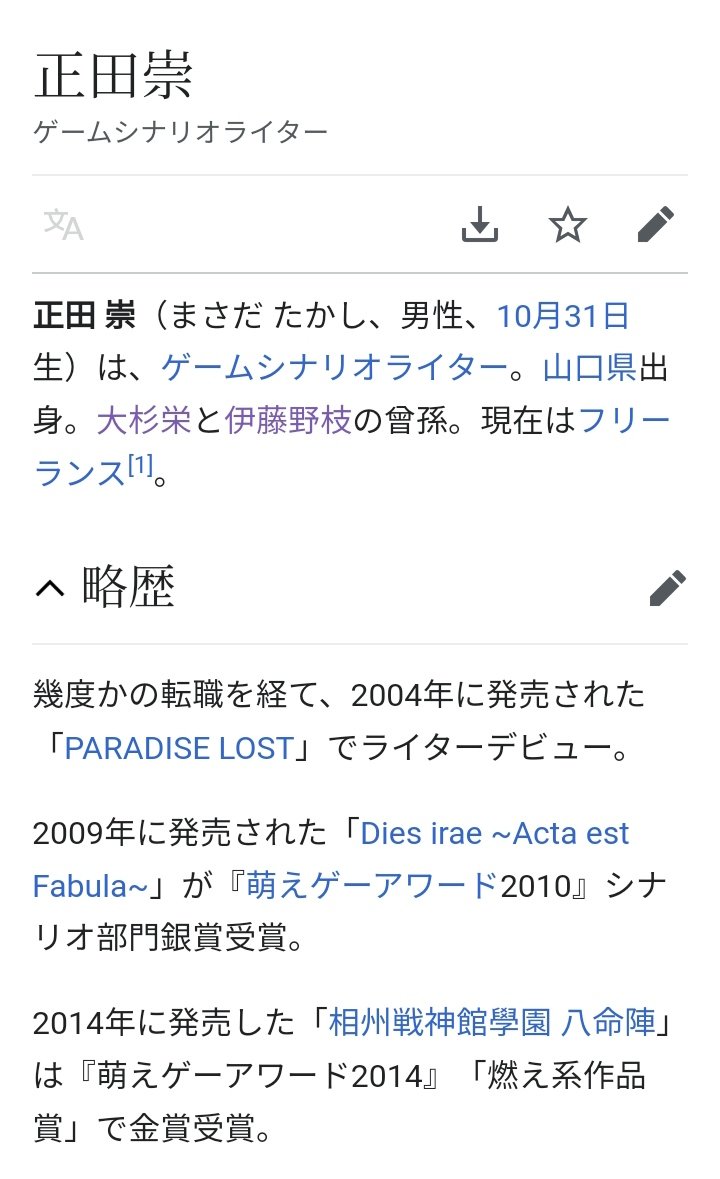Go to the フリーランス article

623,420
